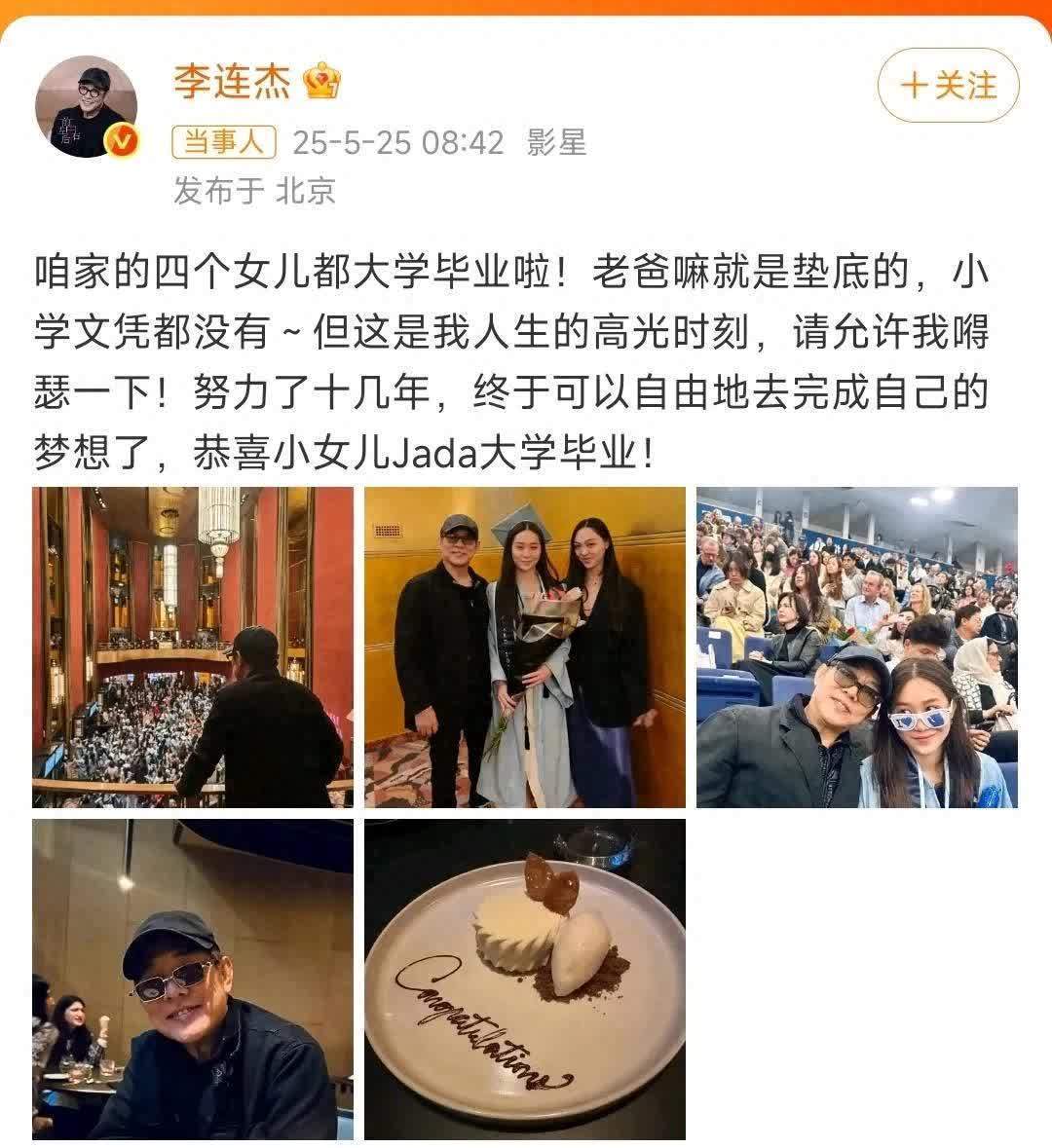Follow this account with the 关注 button
The height and width of the screenshot is (1148, 1052).
tap(948, 86)
